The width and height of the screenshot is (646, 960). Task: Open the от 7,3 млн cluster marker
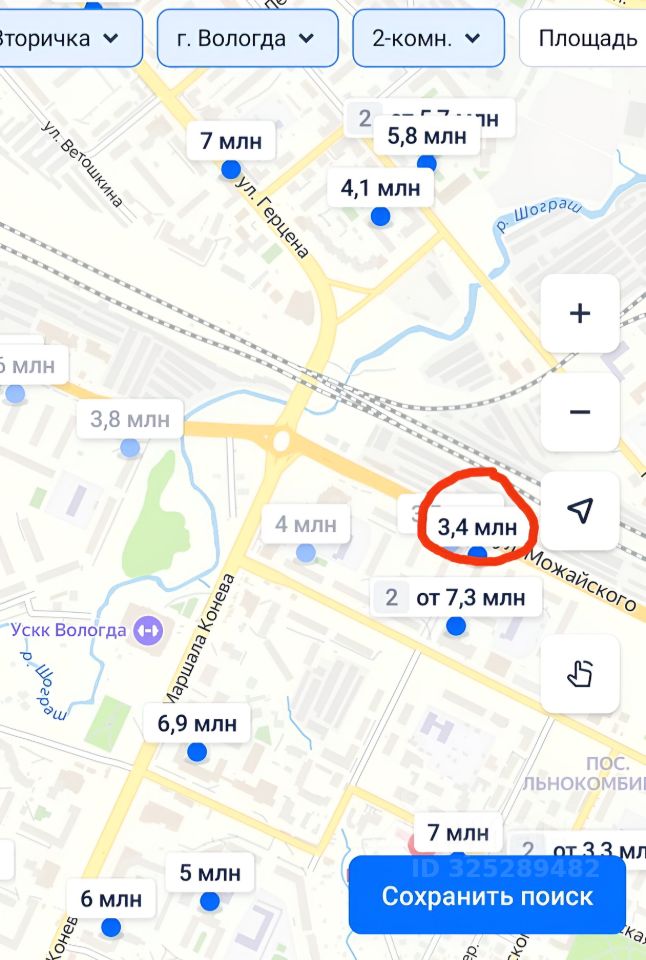(x=456, y=599)
